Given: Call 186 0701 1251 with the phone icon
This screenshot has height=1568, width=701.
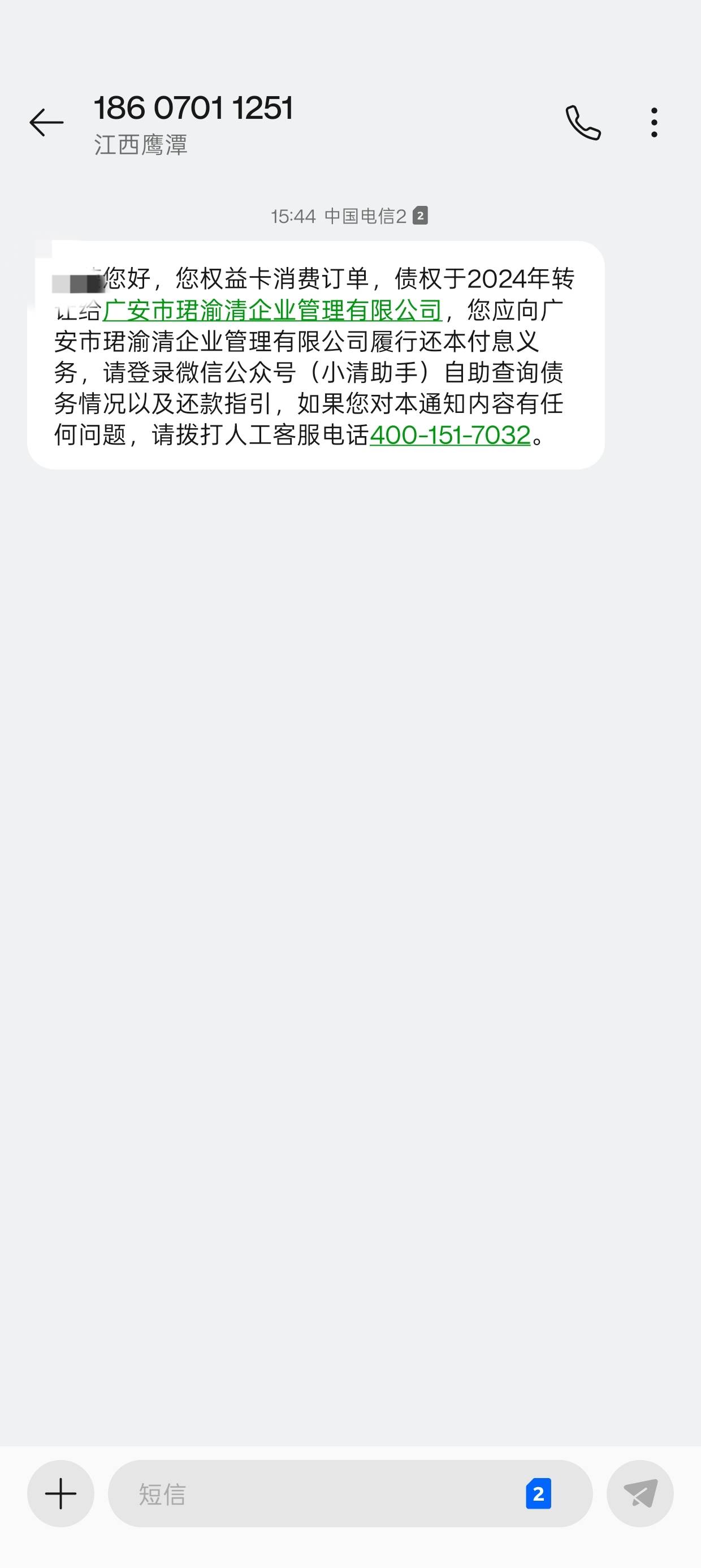Looking at the screenshot, I should pos(583,122).
